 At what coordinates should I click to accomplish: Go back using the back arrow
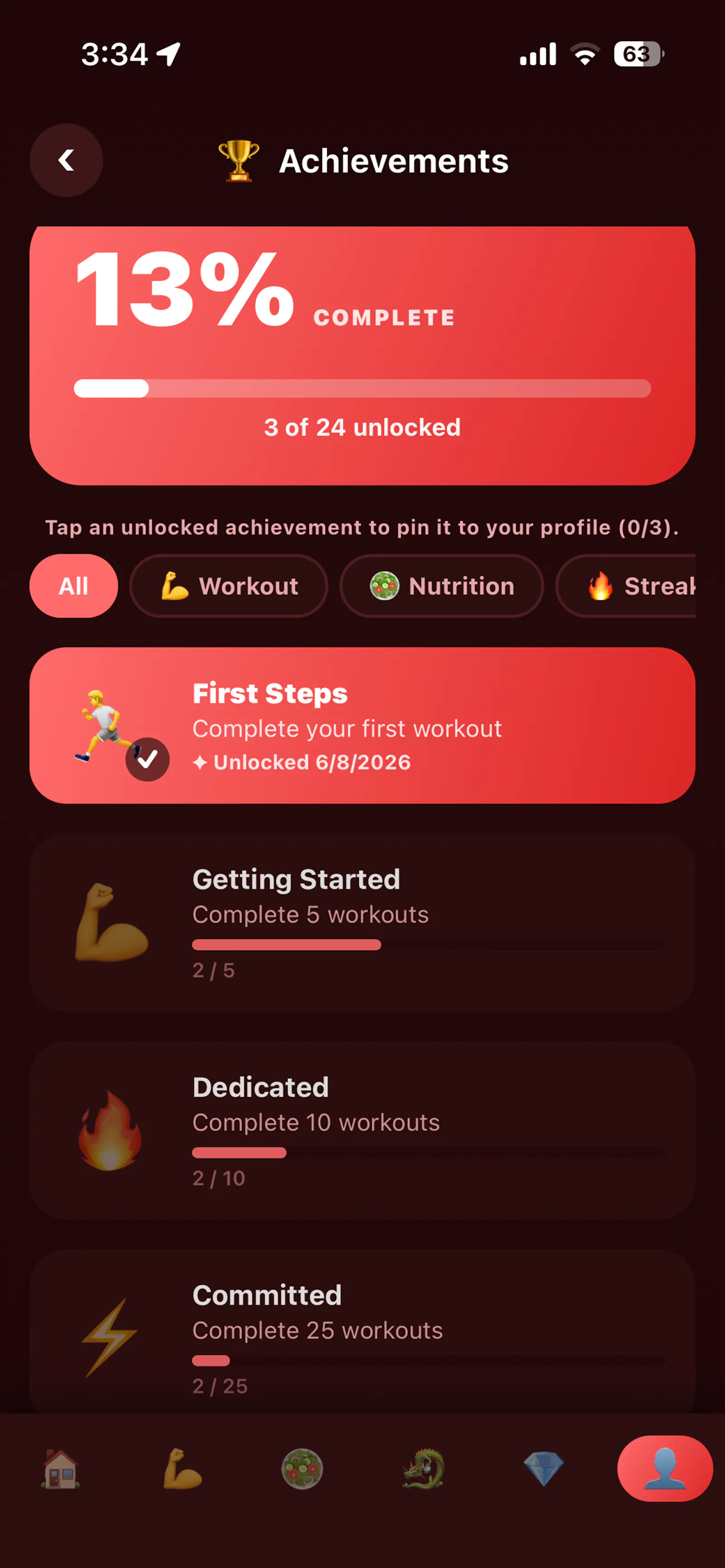(66, 160)
